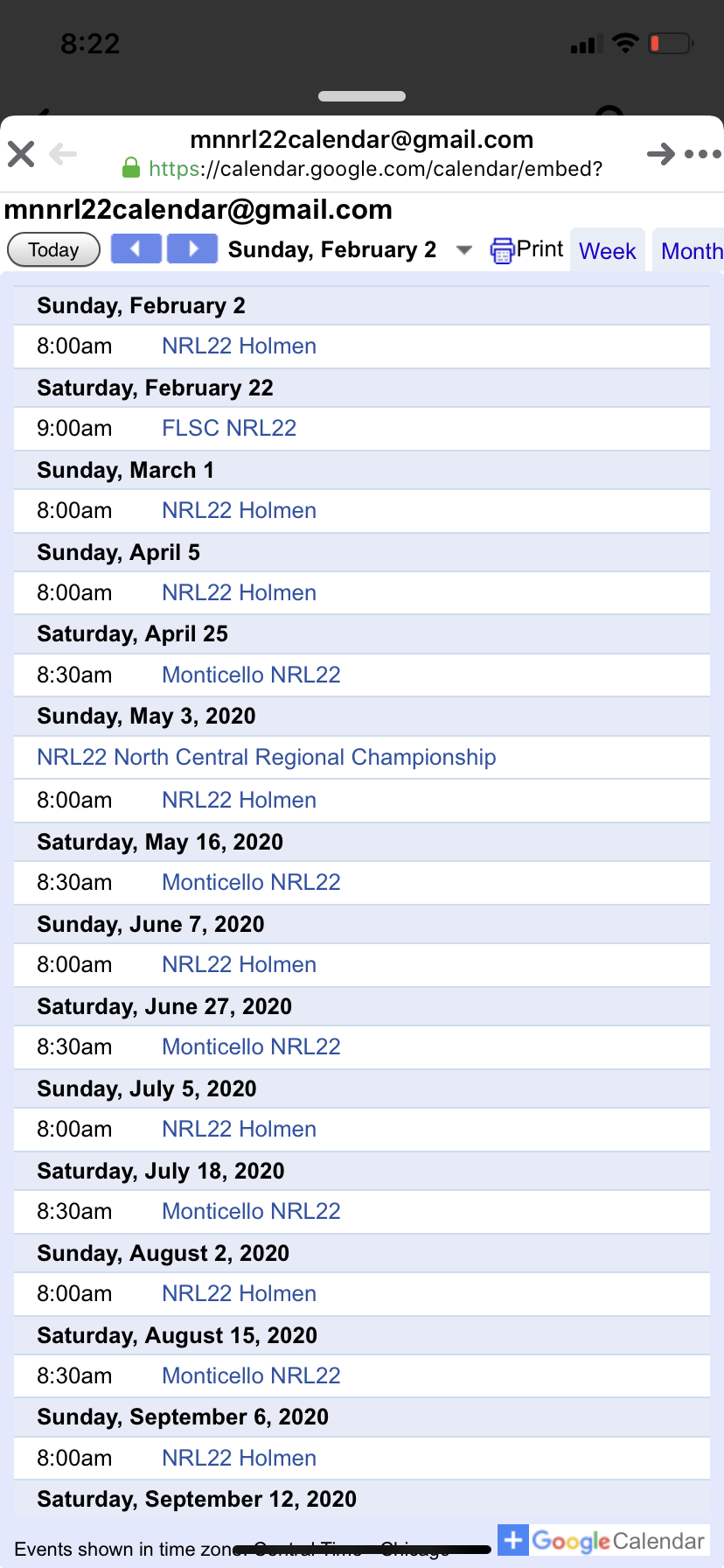Open Monticello NRL22 event on April 25
The height and width of the screenshot is (1568, 724).
[251, 675]
